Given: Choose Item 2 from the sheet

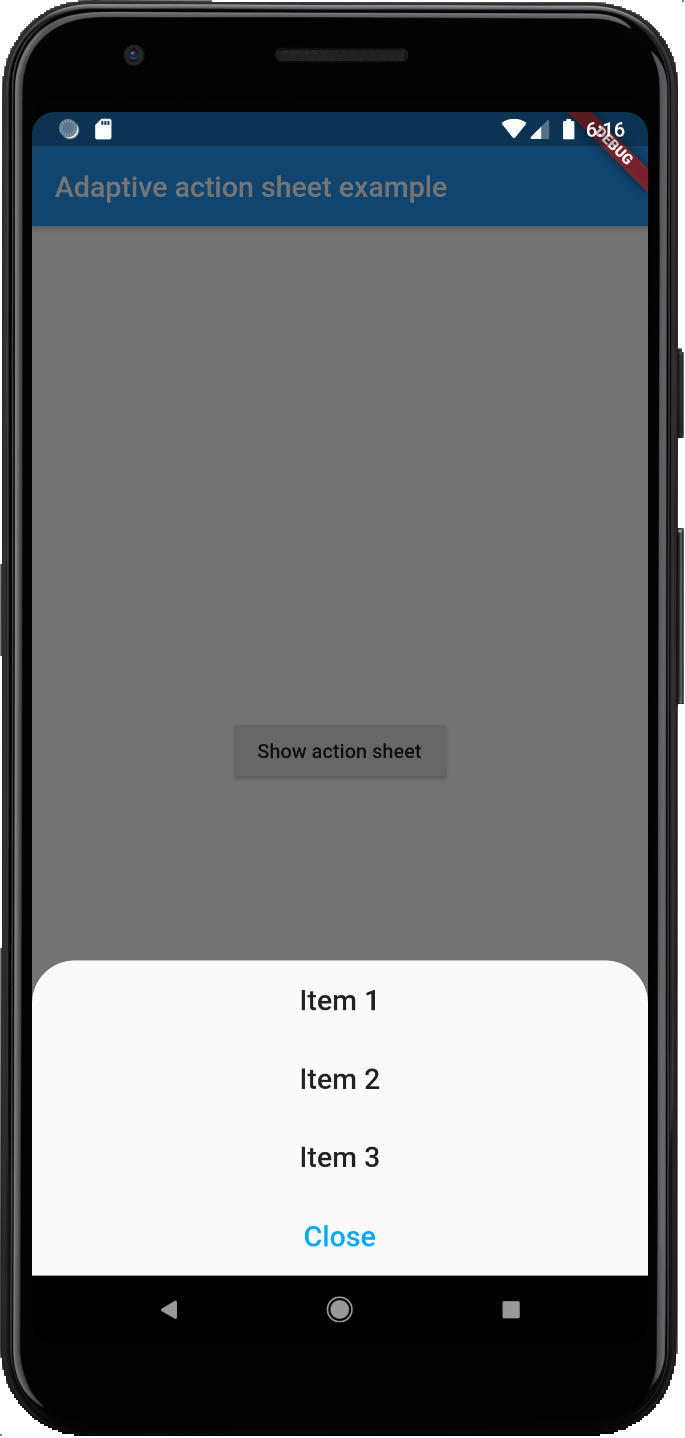Looking at the screenshot, I should tap(339, 1079).
